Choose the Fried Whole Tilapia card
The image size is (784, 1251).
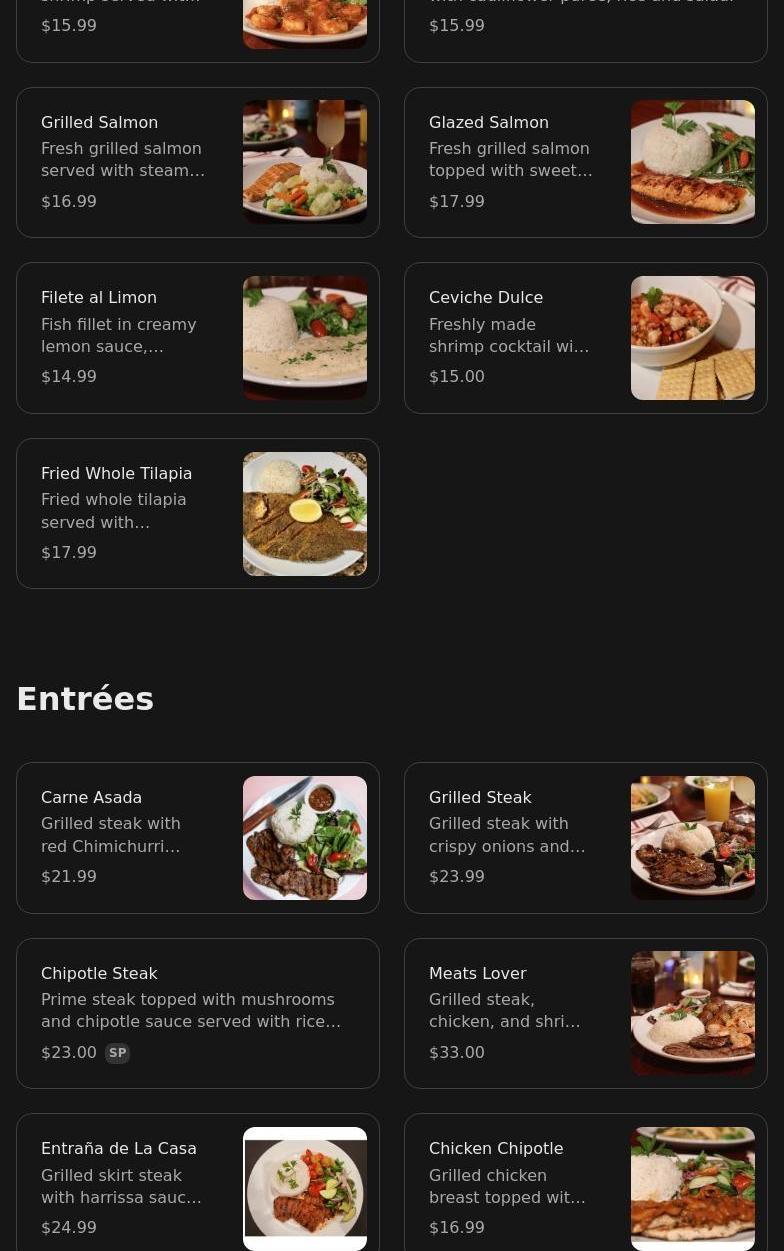[198, 513]
